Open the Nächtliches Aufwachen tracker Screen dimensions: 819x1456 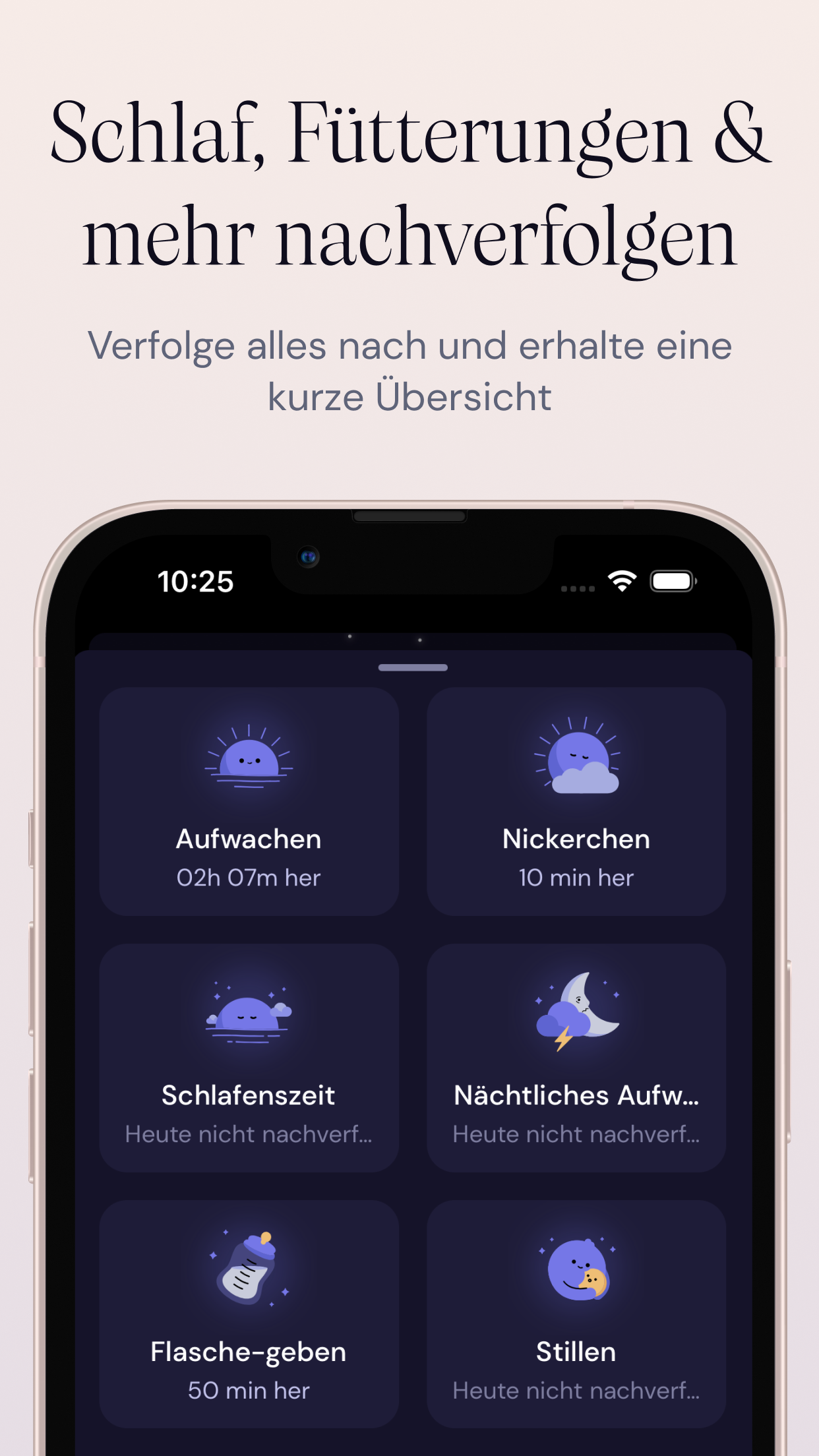point(576,1058)
